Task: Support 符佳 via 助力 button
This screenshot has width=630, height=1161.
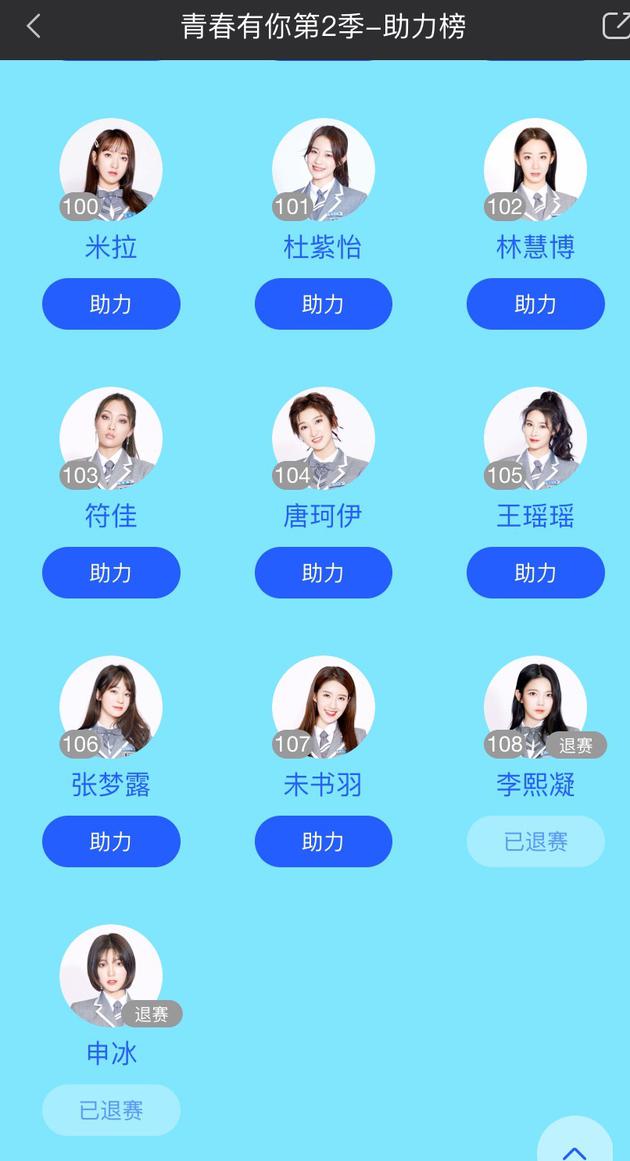Action: tap(111, 573)
